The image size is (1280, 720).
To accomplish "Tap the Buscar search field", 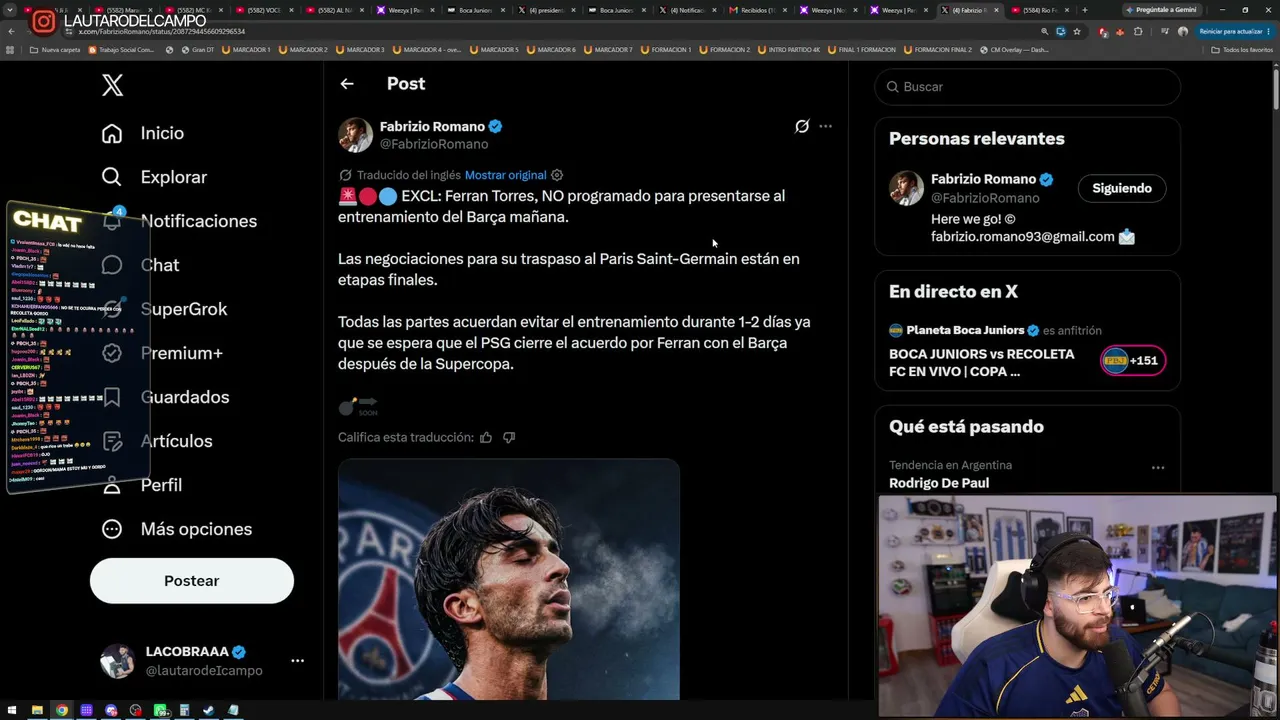I will coord(1028,87).
